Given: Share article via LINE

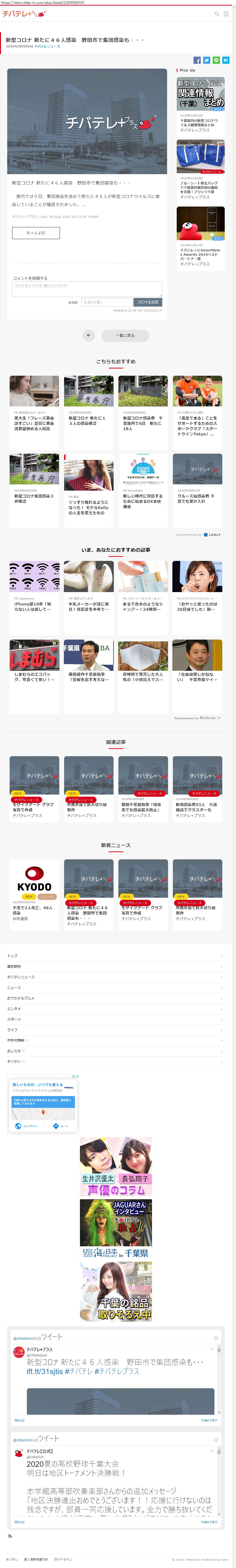Looking at the screenshot, I should 216,60.
